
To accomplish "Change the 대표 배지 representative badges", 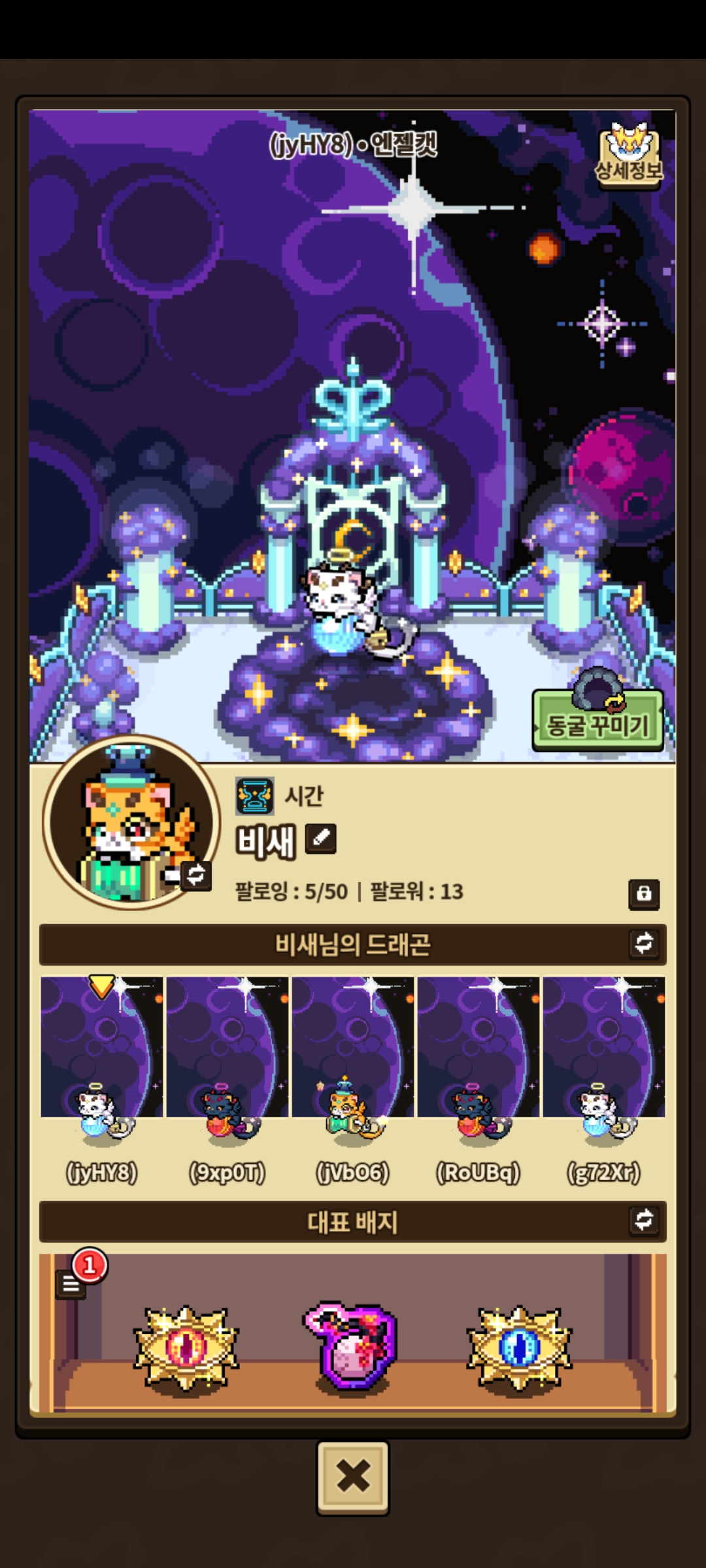I will tap(644, 1220).
